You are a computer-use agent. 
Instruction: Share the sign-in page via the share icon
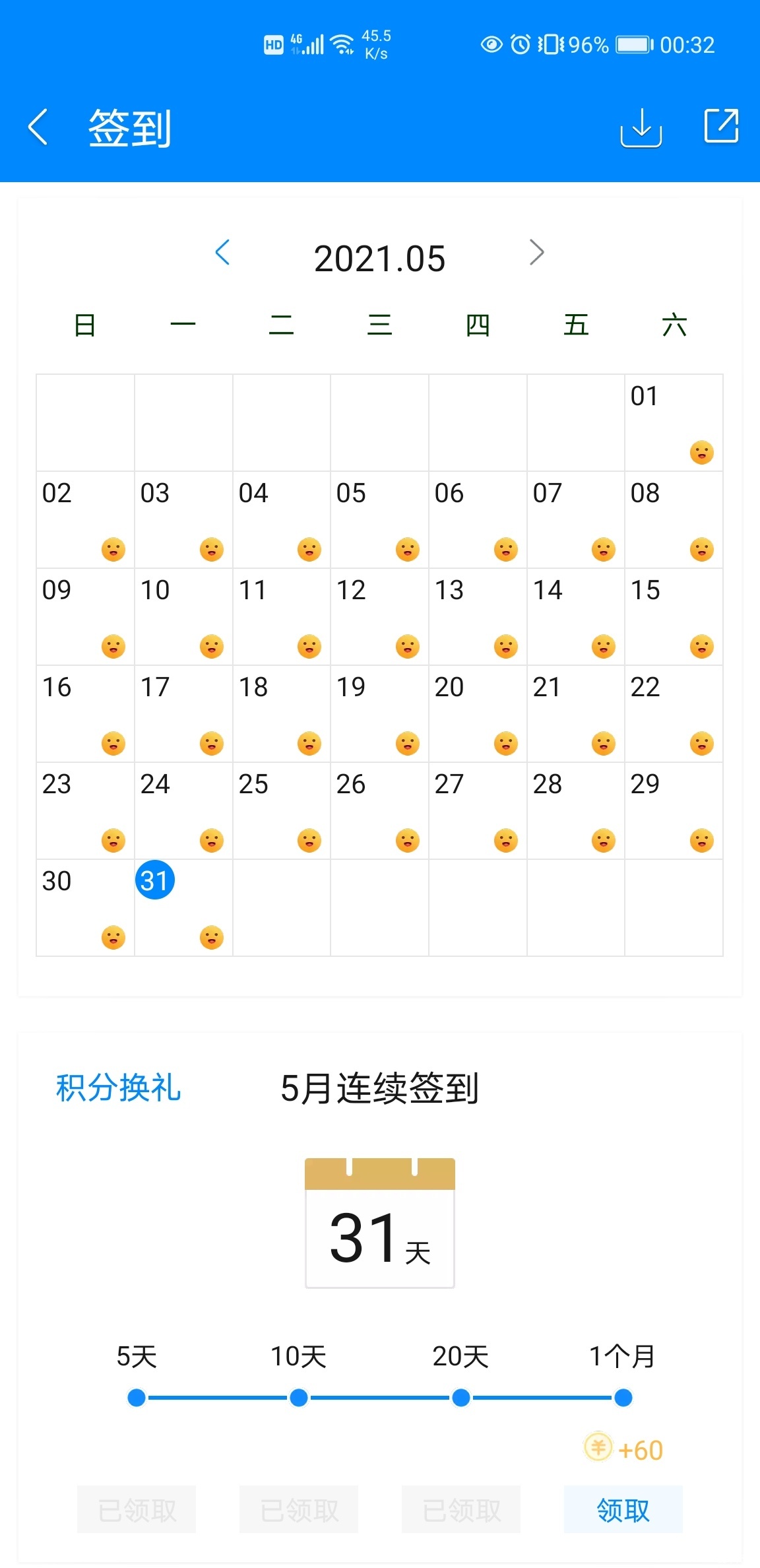pos(721,125)
